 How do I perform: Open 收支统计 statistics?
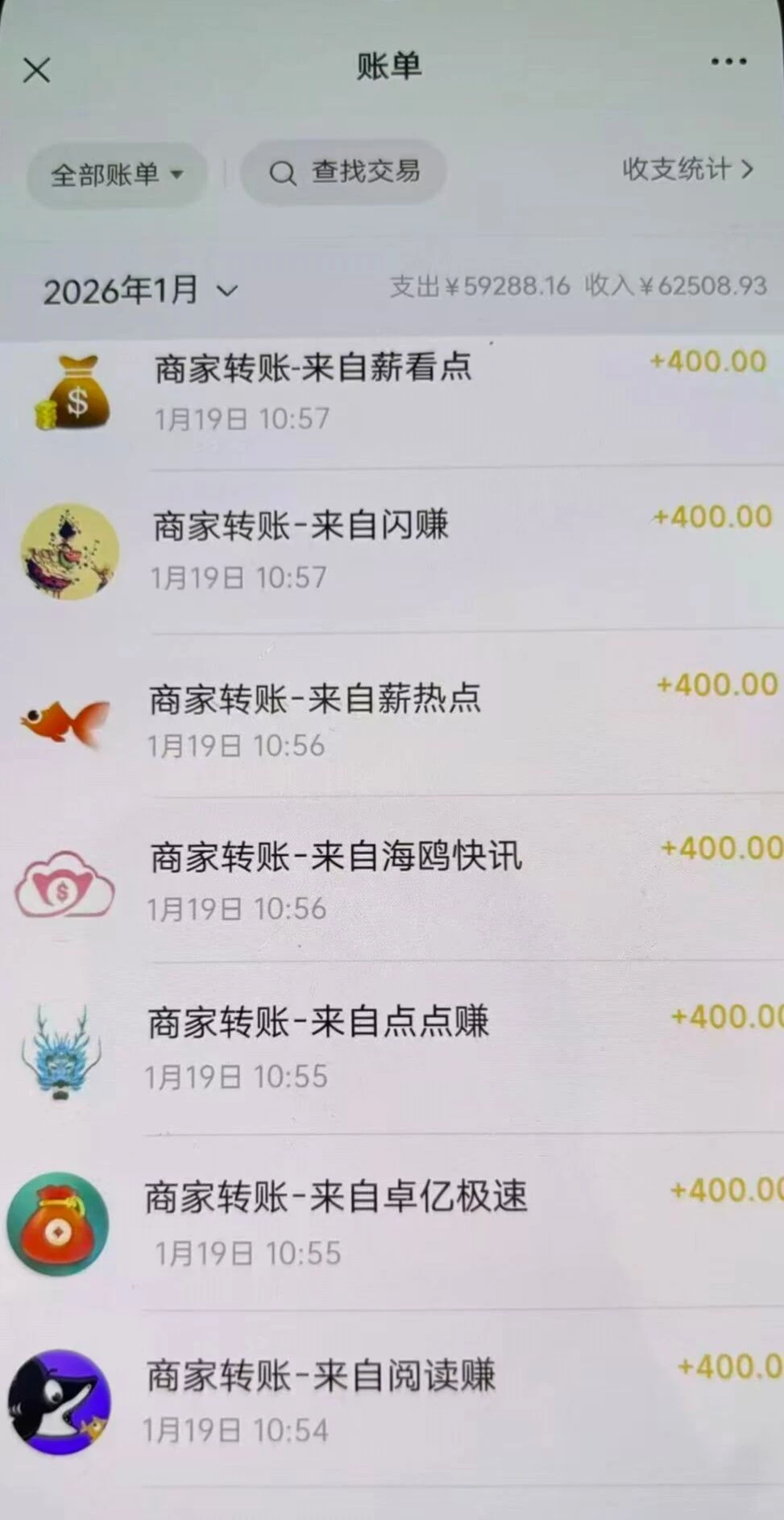687,169
